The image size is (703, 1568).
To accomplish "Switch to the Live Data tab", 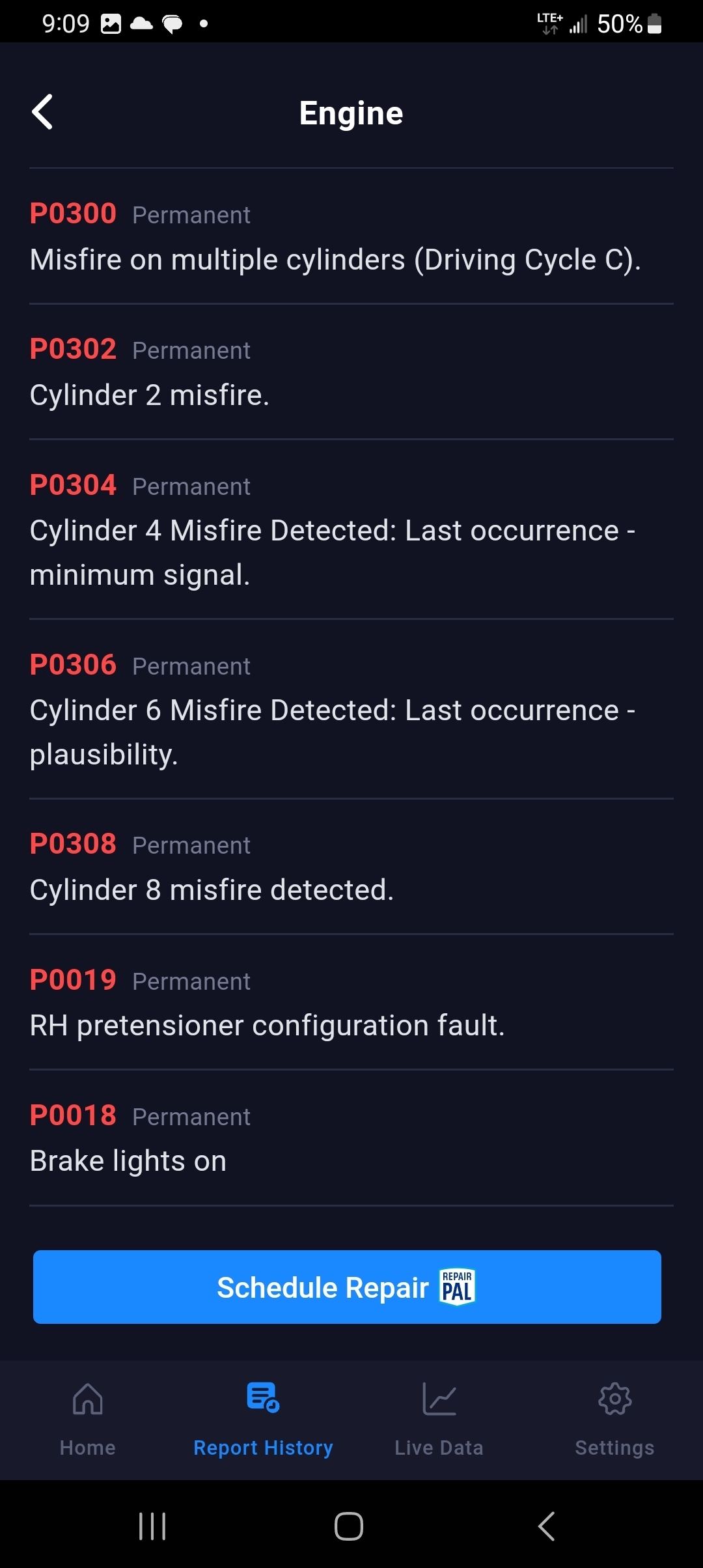I will [x=439, y=1420].
